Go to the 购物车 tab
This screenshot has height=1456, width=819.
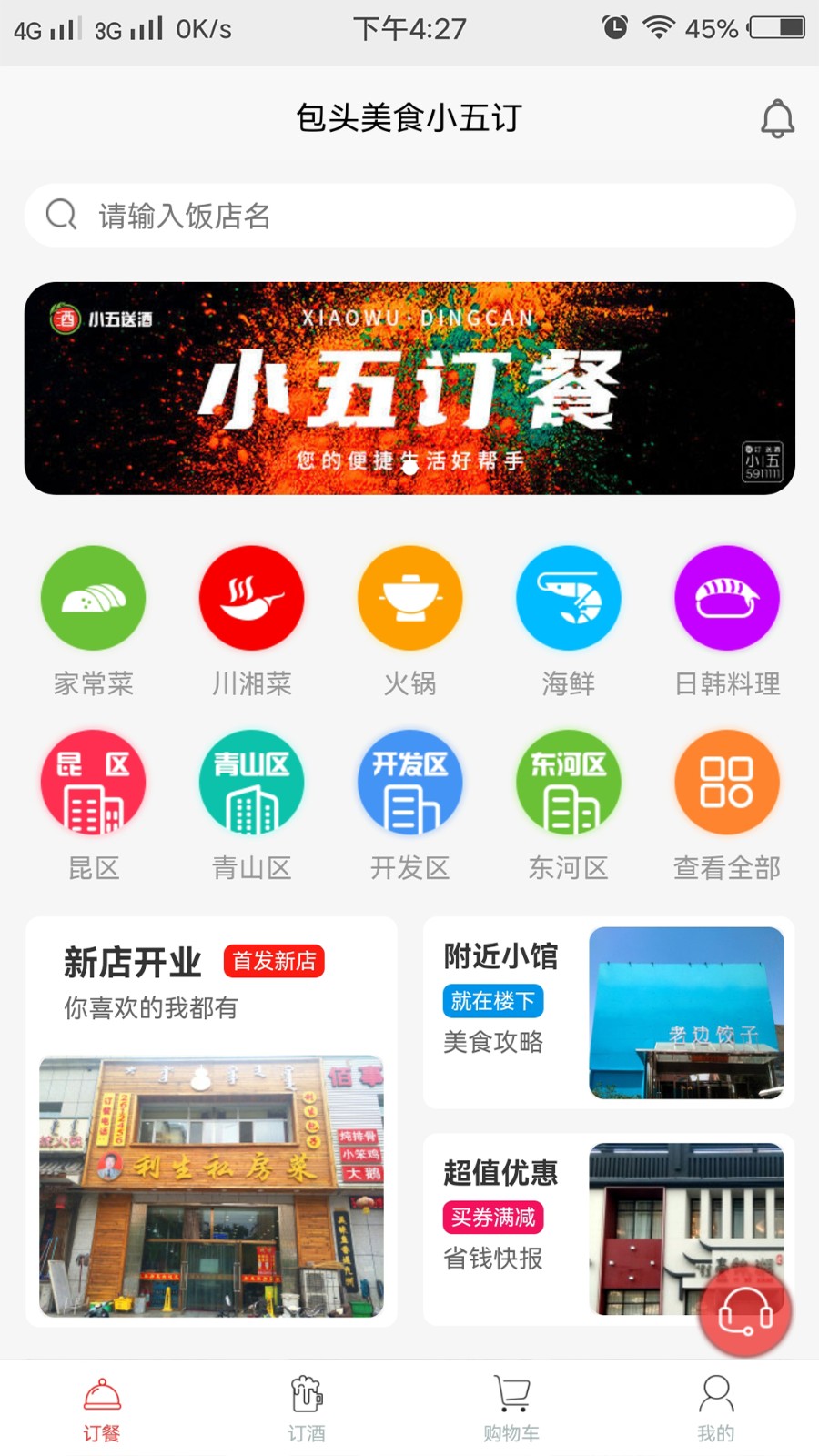pyautogui.click(x=511, y=1409)
